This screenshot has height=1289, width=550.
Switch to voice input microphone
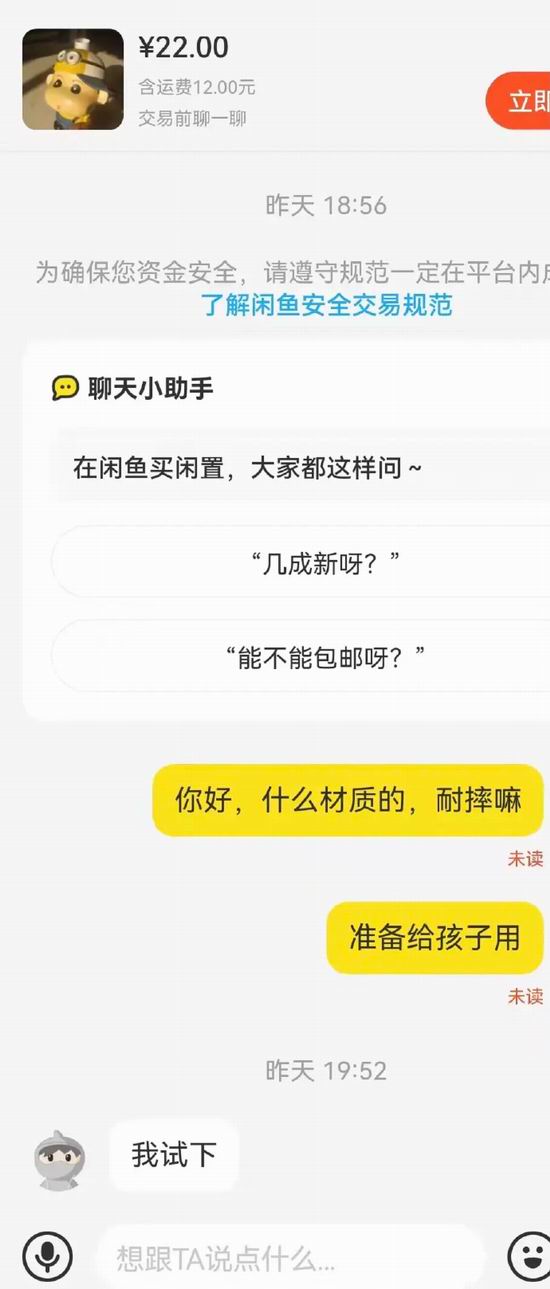coord(48,1255)
